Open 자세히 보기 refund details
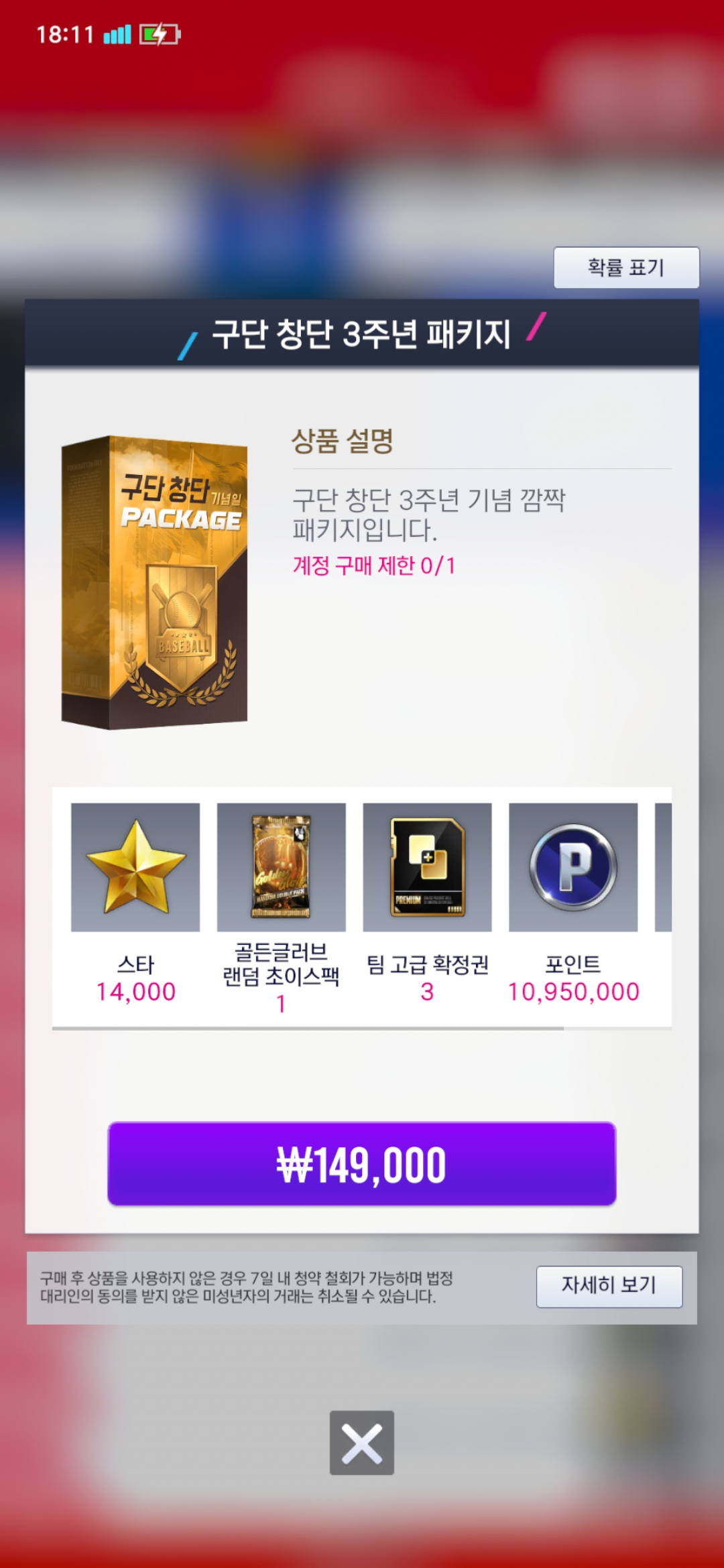The width and height of the screenshot is (724, 1568). pyautogui.click(x=609, y=1286)
